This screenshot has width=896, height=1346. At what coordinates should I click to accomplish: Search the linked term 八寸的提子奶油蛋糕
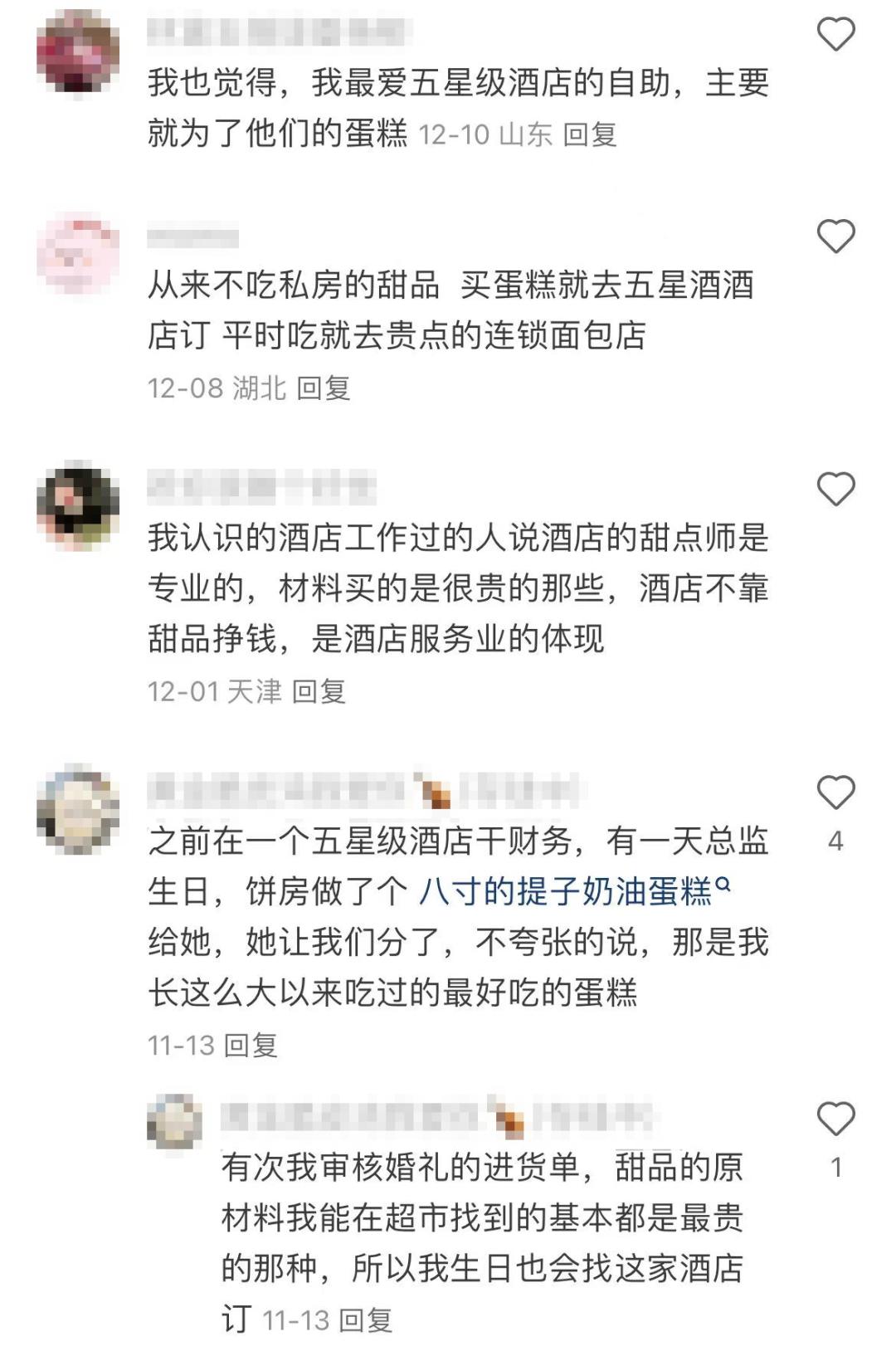[x=572, y=892]
